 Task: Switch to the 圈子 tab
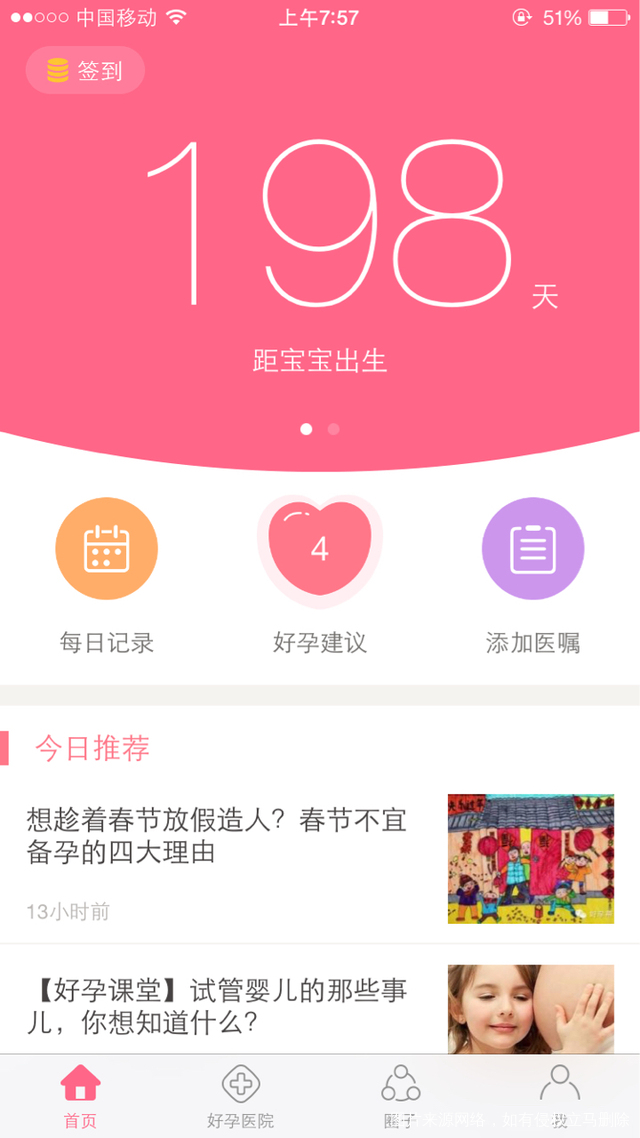click(400, 1096)
